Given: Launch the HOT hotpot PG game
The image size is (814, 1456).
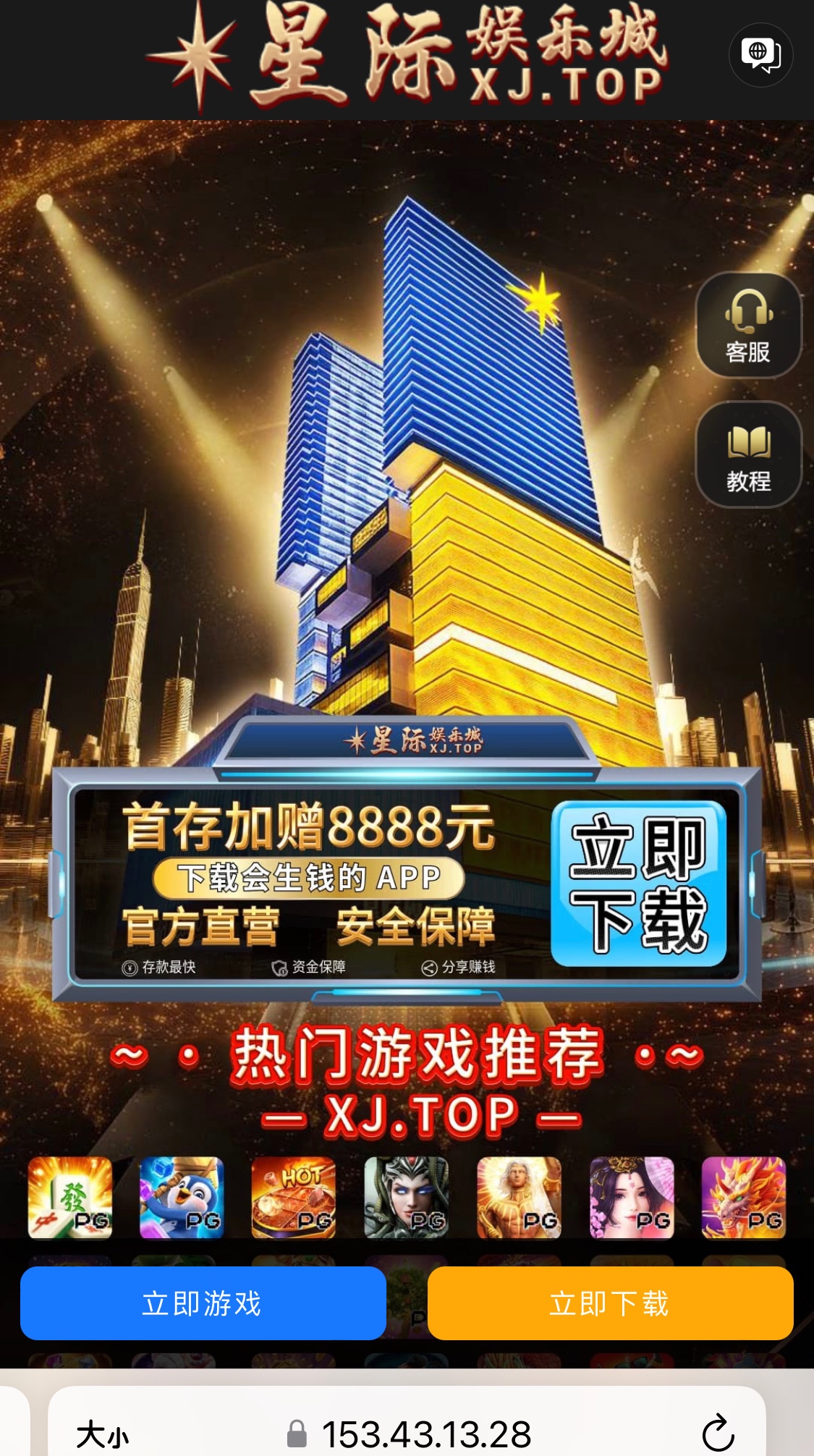Looking at the screenshot, I should (x=294, y=1197).
